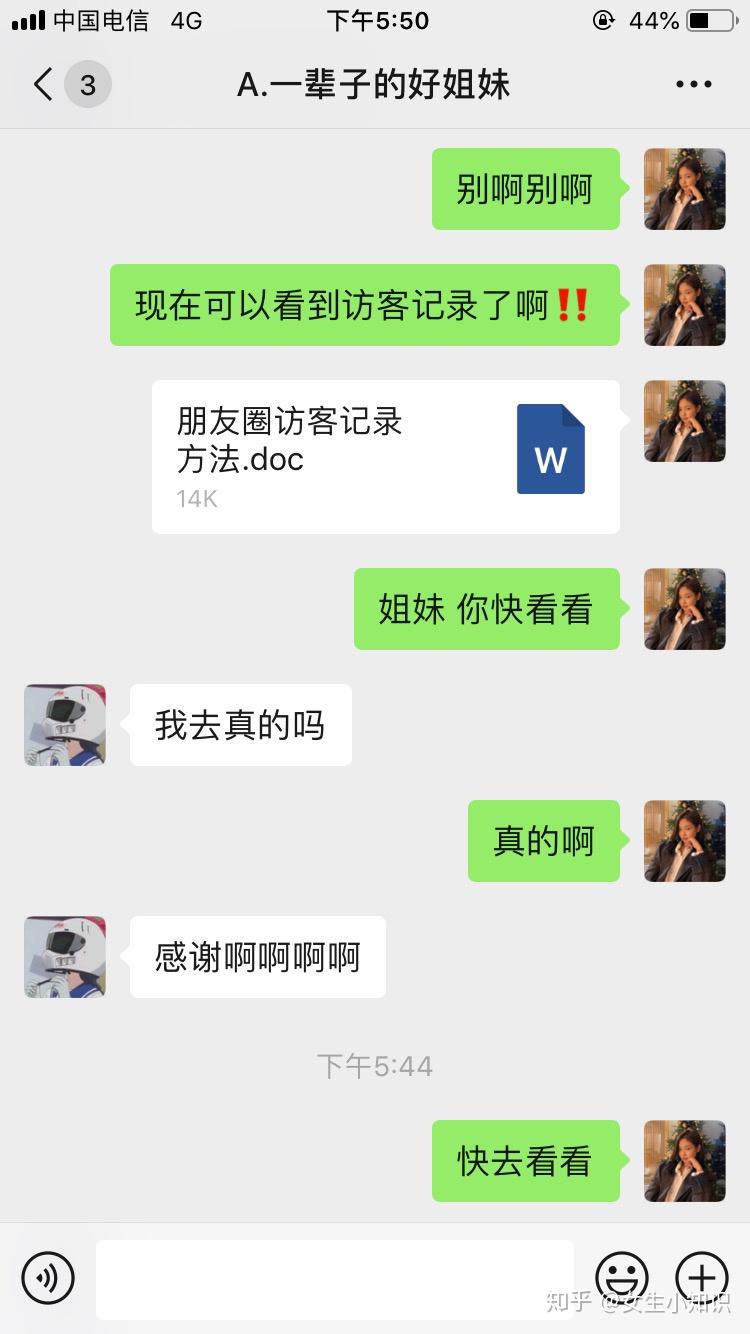Tap the contact avatar beside 我去真的吗
The height and width of the screenshot is (1334, 750).
point(65,725)
